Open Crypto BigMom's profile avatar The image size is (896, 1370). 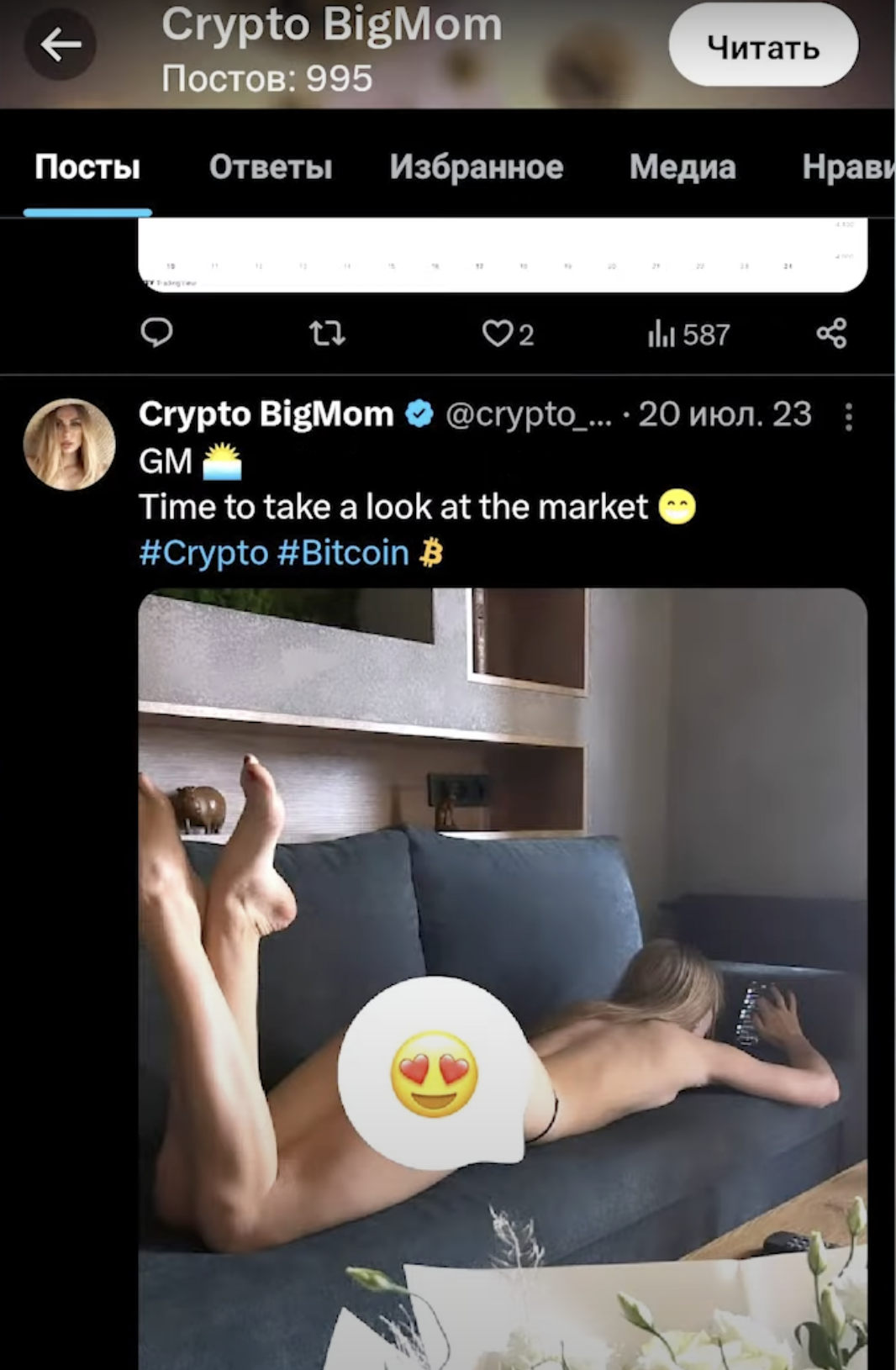tap(69, 444)
